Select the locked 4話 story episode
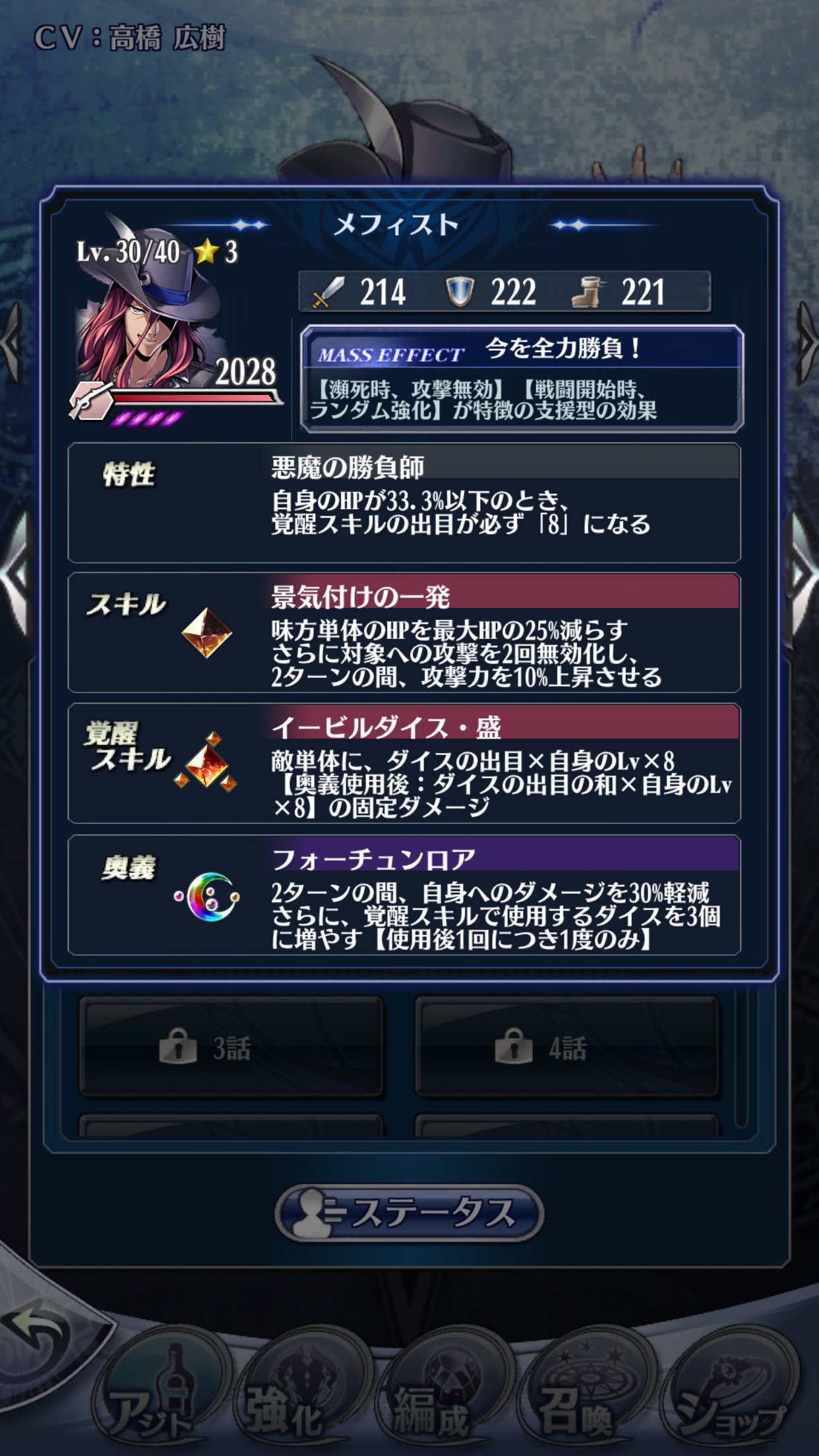Image resolution: width=819 pixels, height=1456 pixels. (566, 1047)
